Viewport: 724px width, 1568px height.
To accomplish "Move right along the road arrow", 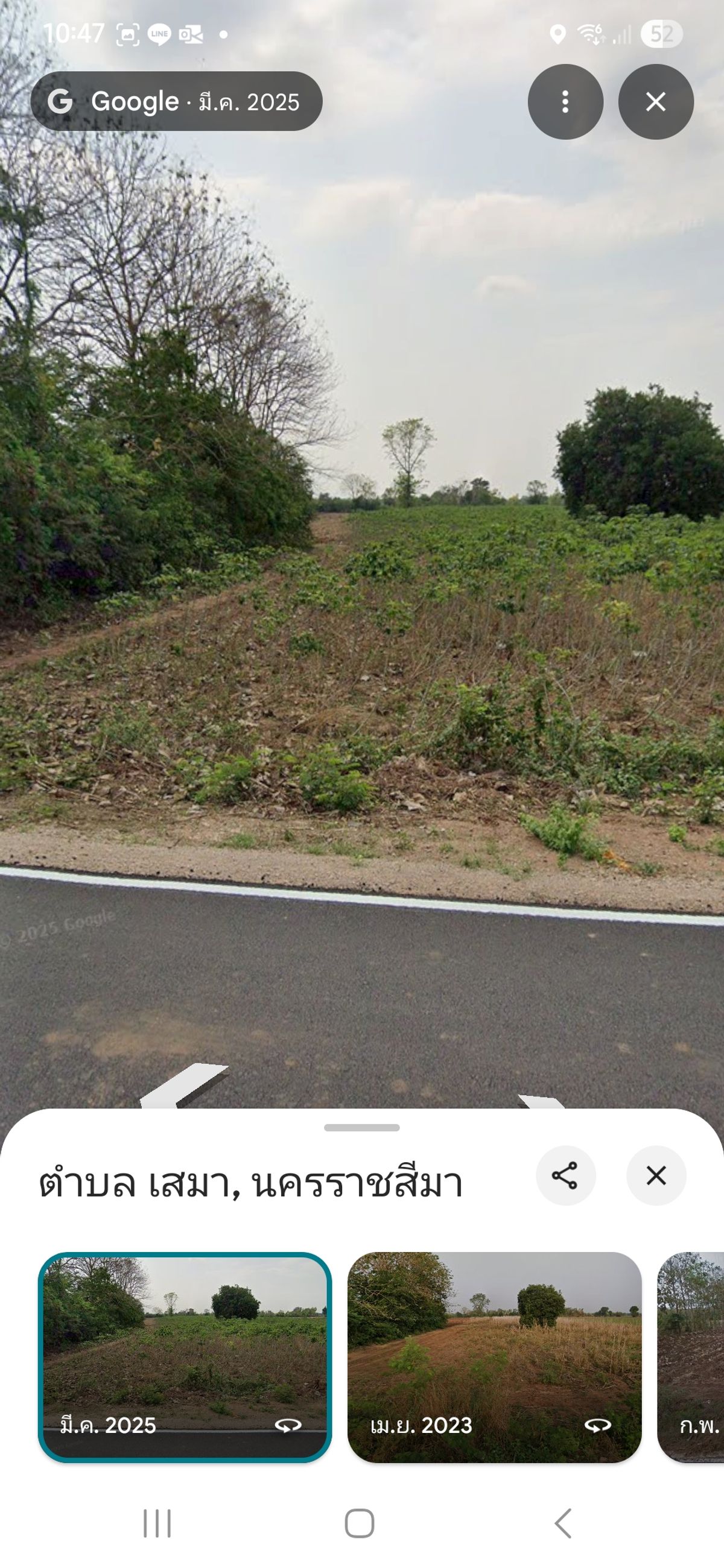I will [x=539, y=1101].
